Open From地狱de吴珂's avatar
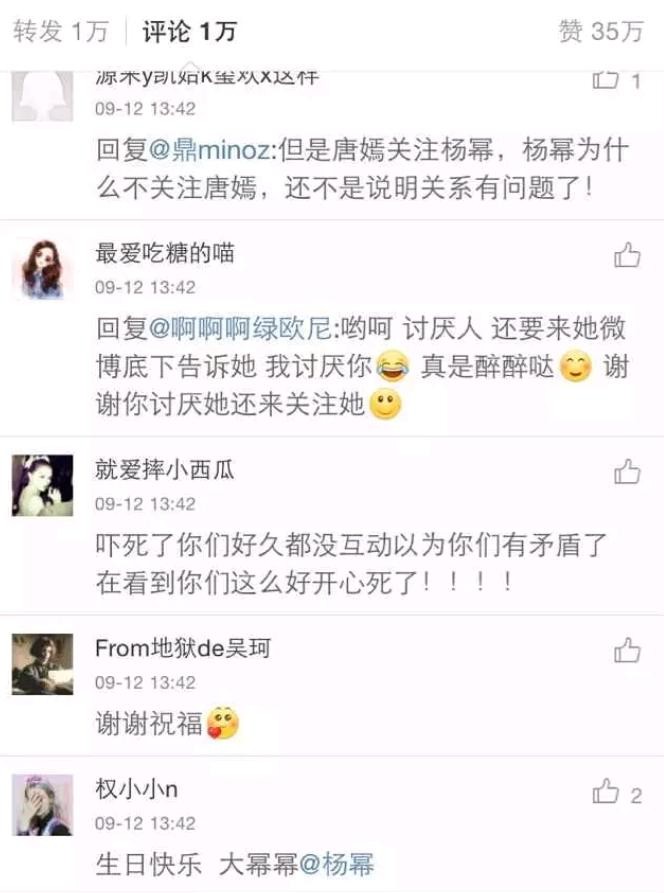This screenshot has height=893, width=664. click(42, 664)
